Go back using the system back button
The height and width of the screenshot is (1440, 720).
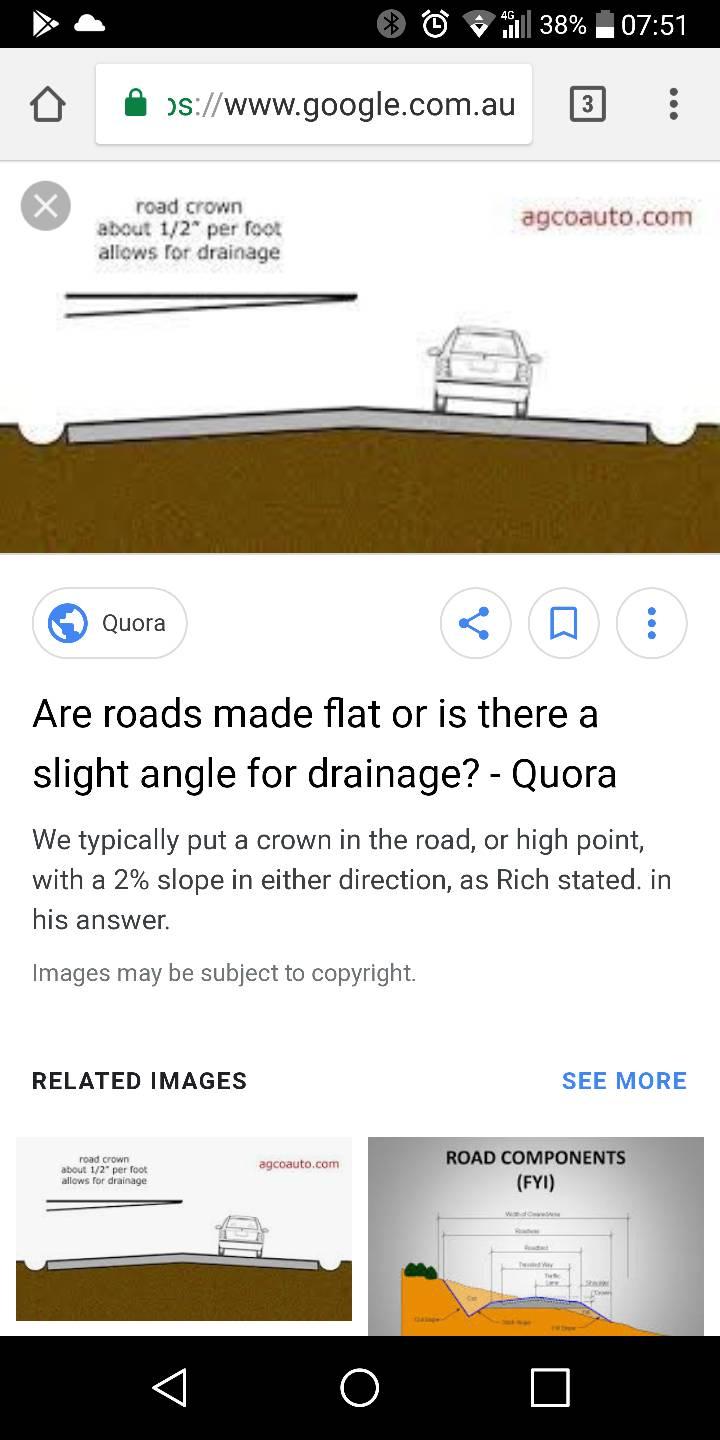(x=169, y=1388)
